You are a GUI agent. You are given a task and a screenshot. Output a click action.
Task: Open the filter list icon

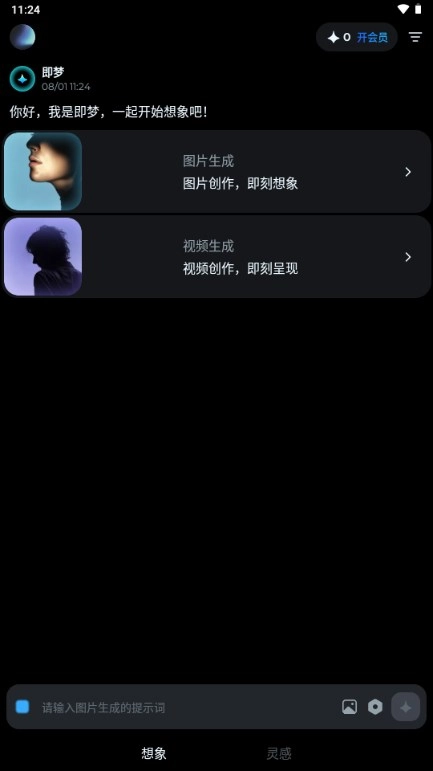(x=415, y=37)
